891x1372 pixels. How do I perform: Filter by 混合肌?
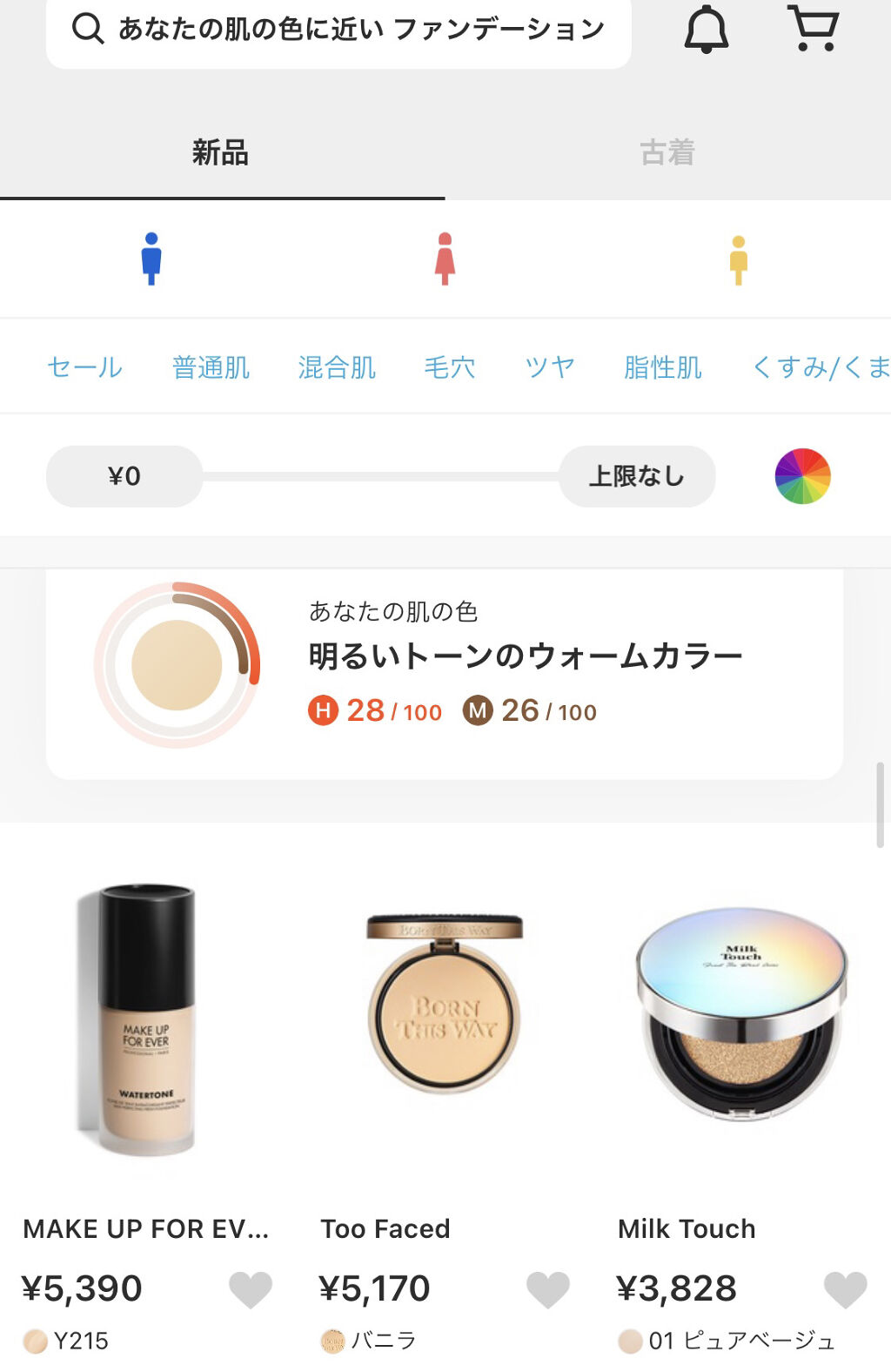[337, 367]
